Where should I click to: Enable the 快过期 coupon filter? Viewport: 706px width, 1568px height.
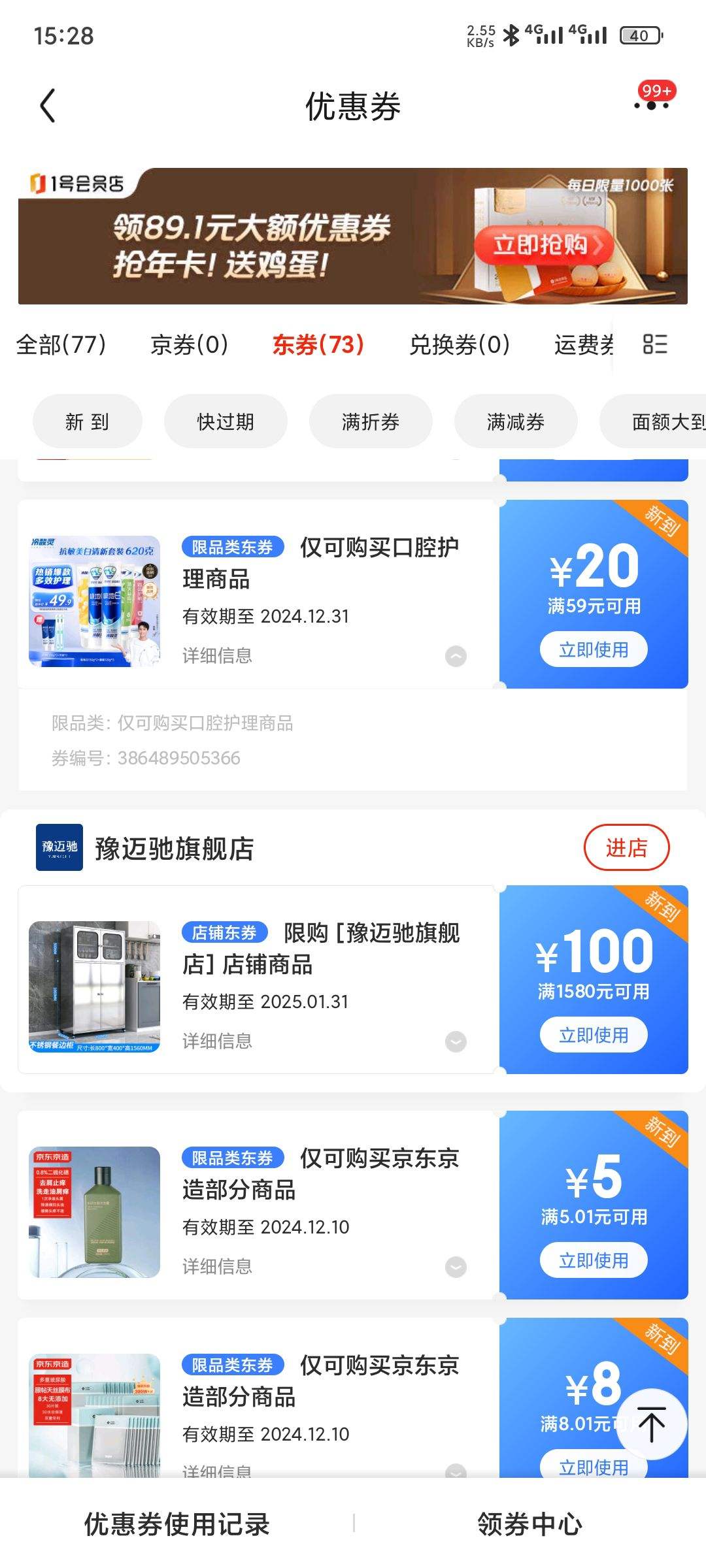tap(226, 421)
